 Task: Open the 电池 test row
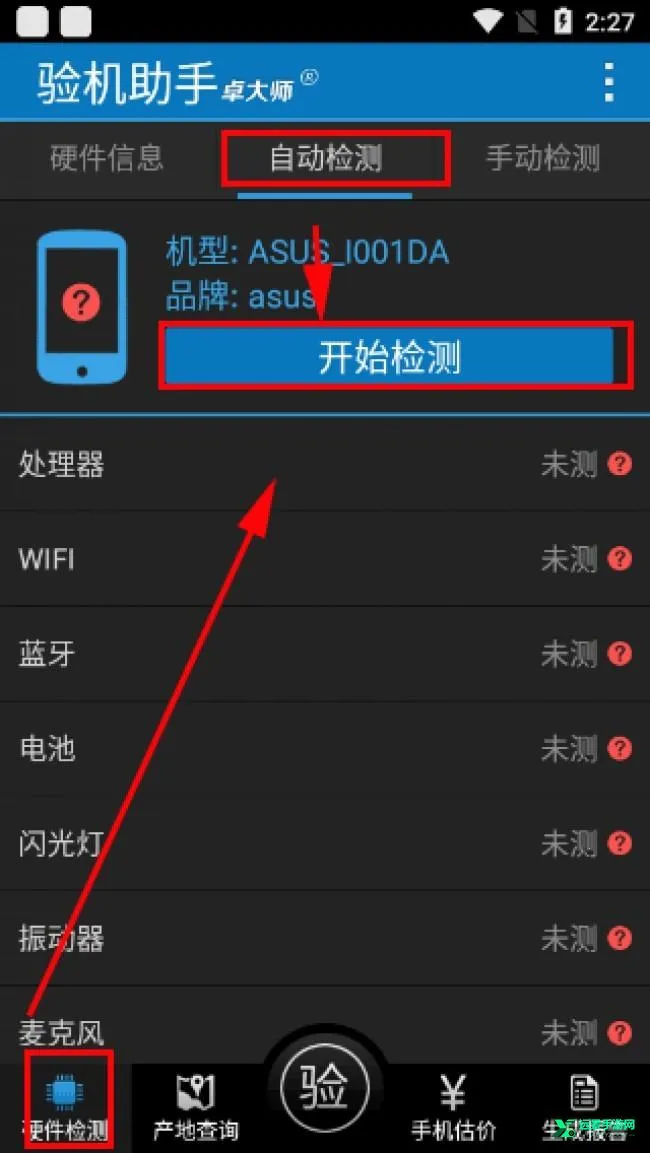[x=325, y=748]
